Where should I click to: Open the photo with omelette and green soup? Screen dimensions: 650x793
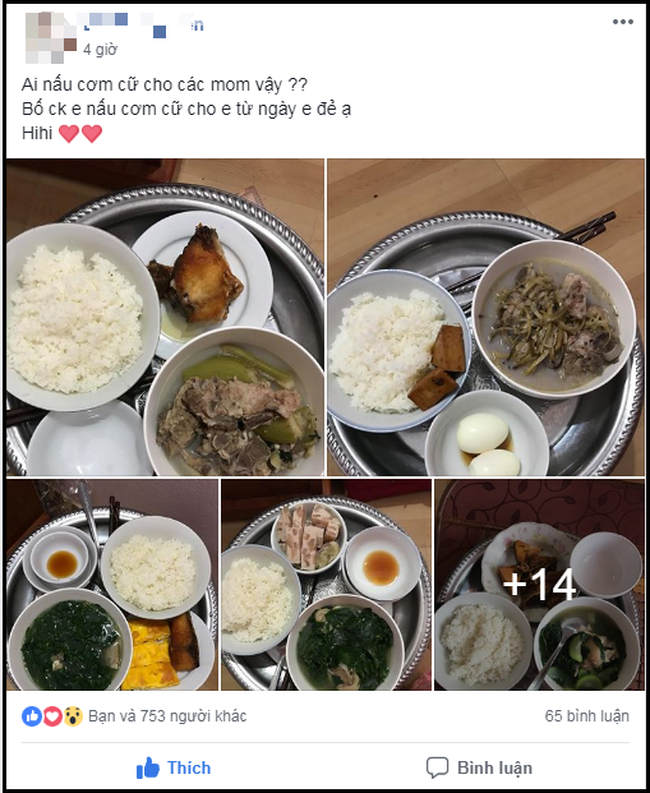pyautogui.click(x=111, y=585)
